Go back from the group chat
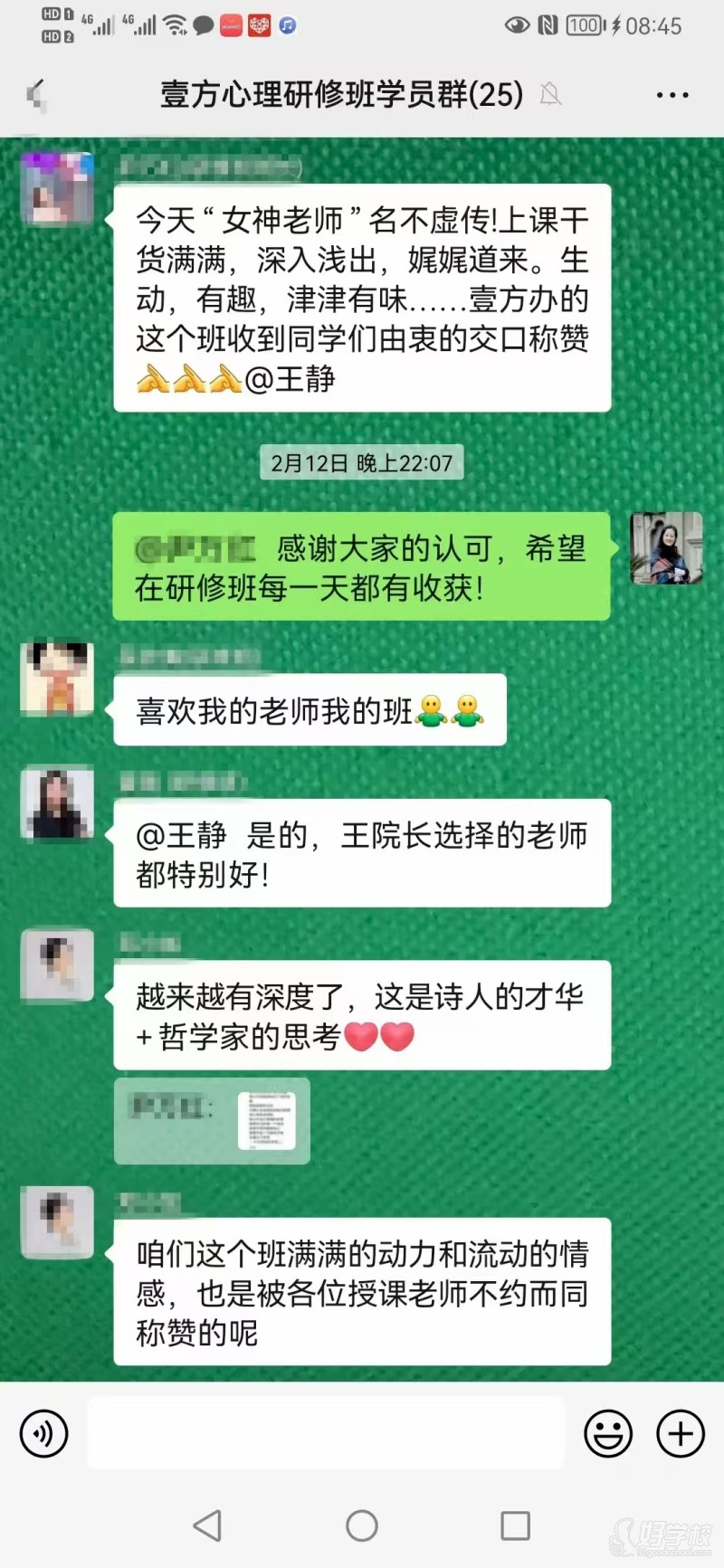 tap(36, 94)
